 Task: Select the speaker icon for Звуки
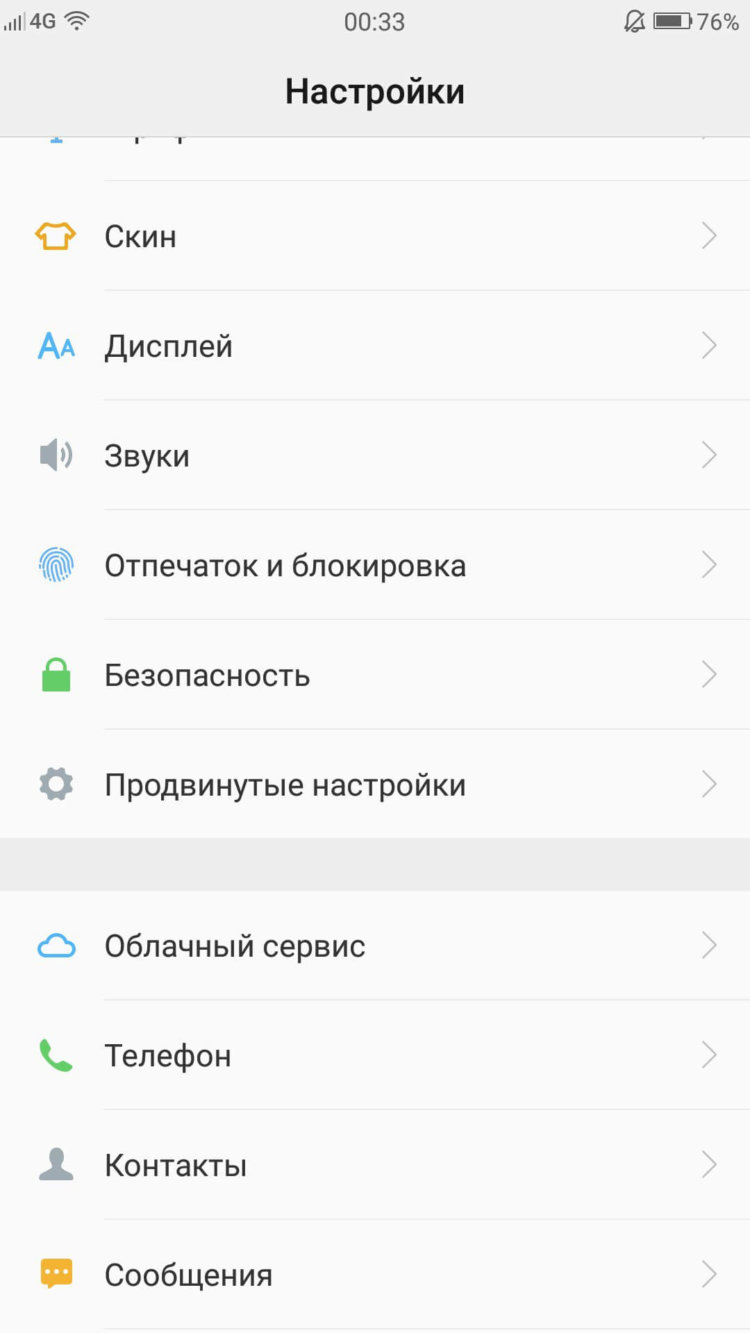click(x=55, y=455)
